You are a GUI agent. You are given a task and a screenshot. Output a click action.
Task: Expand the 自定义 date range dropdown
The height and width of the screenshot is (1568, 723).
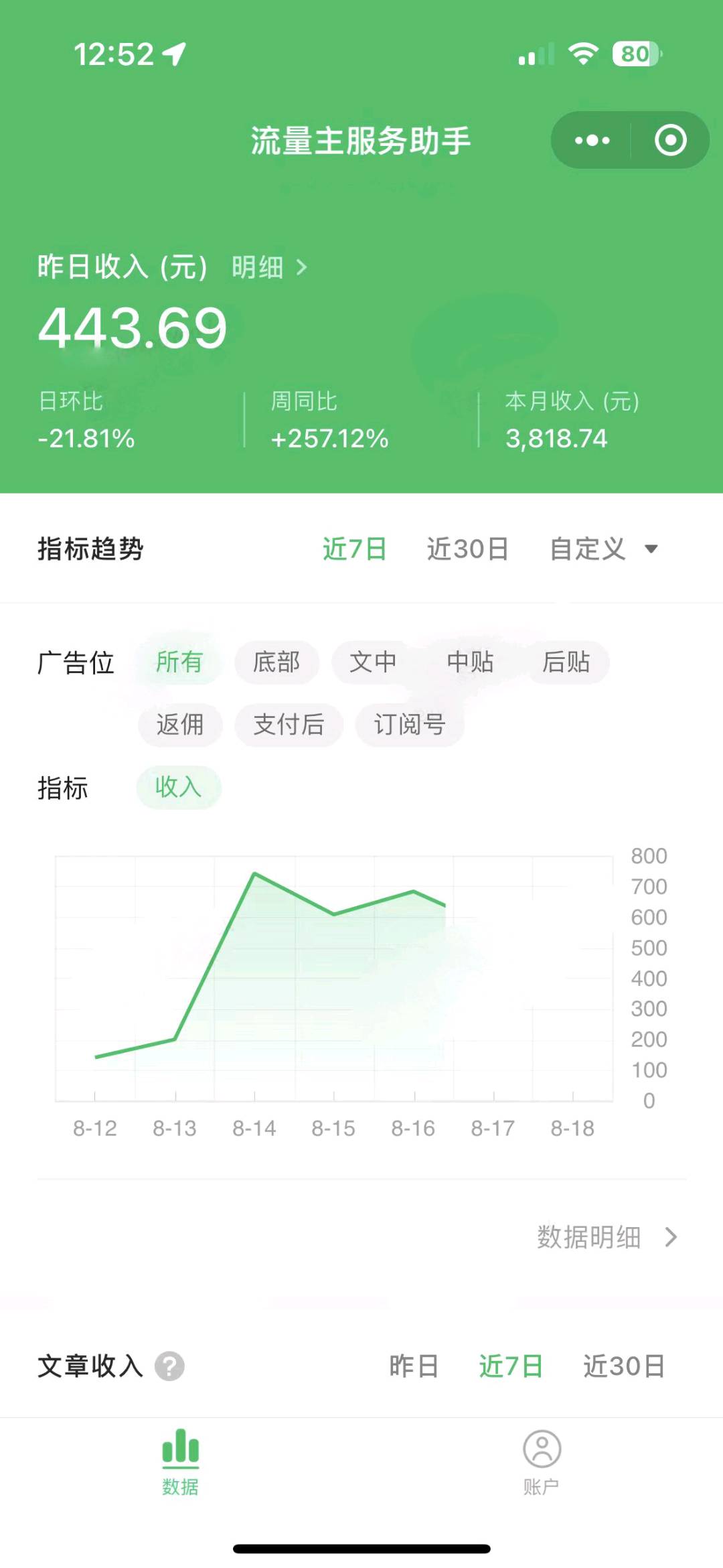(x=603, y=549)
